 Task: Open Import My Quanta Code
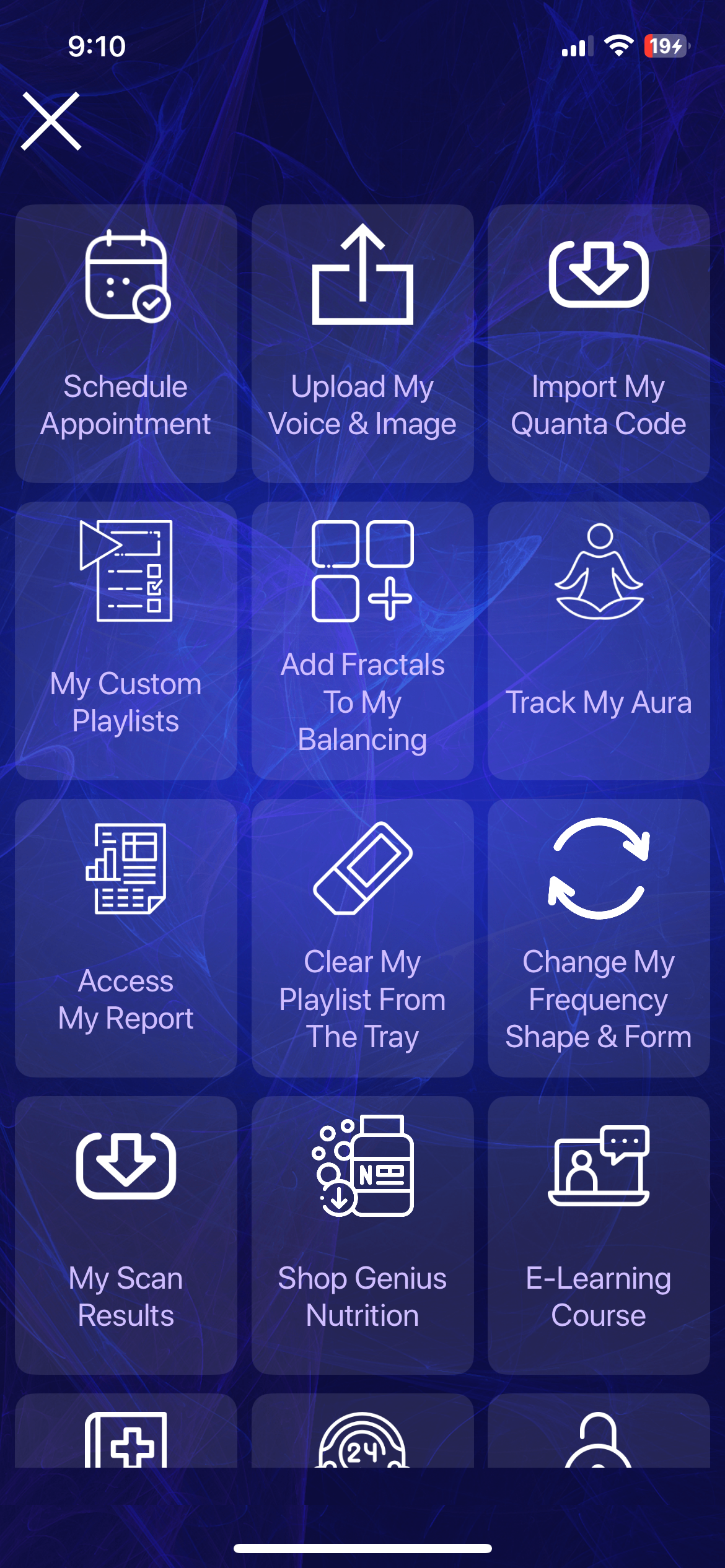[599, 344]
